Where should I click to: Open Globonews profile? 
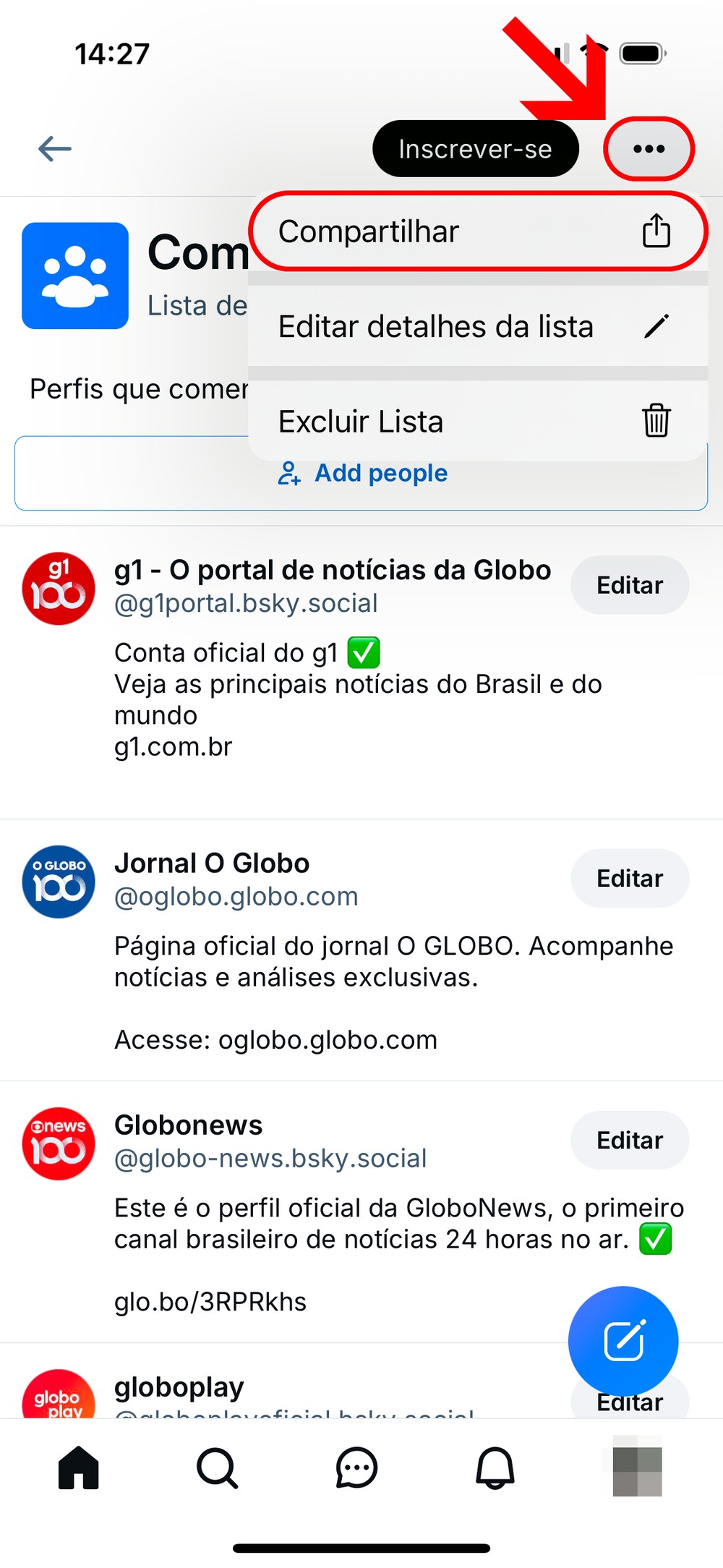pos(189,1125)
